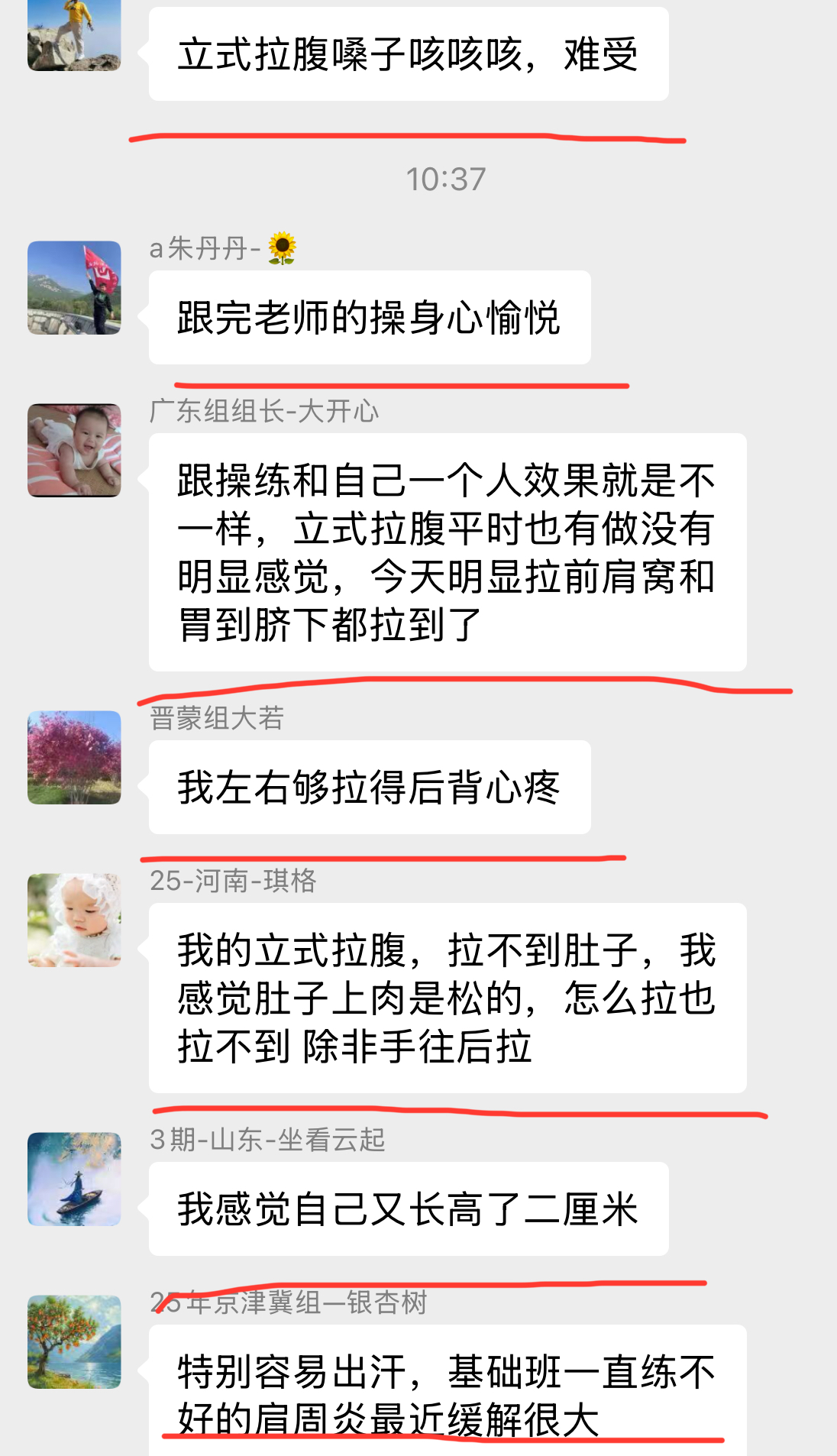Open 25-河南-琪格's avatar
837x1456 pixels.
pos(74,921)
